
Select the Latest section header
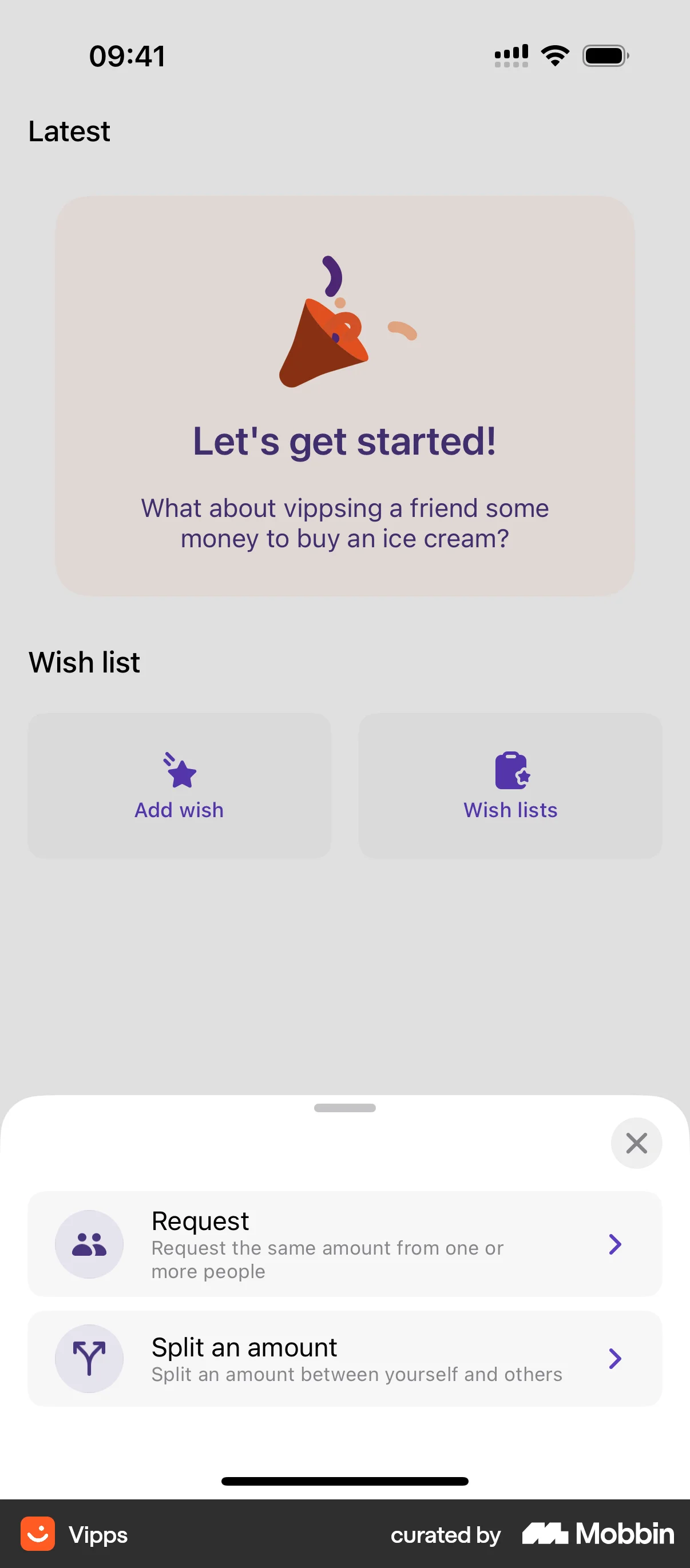(69, 130)
